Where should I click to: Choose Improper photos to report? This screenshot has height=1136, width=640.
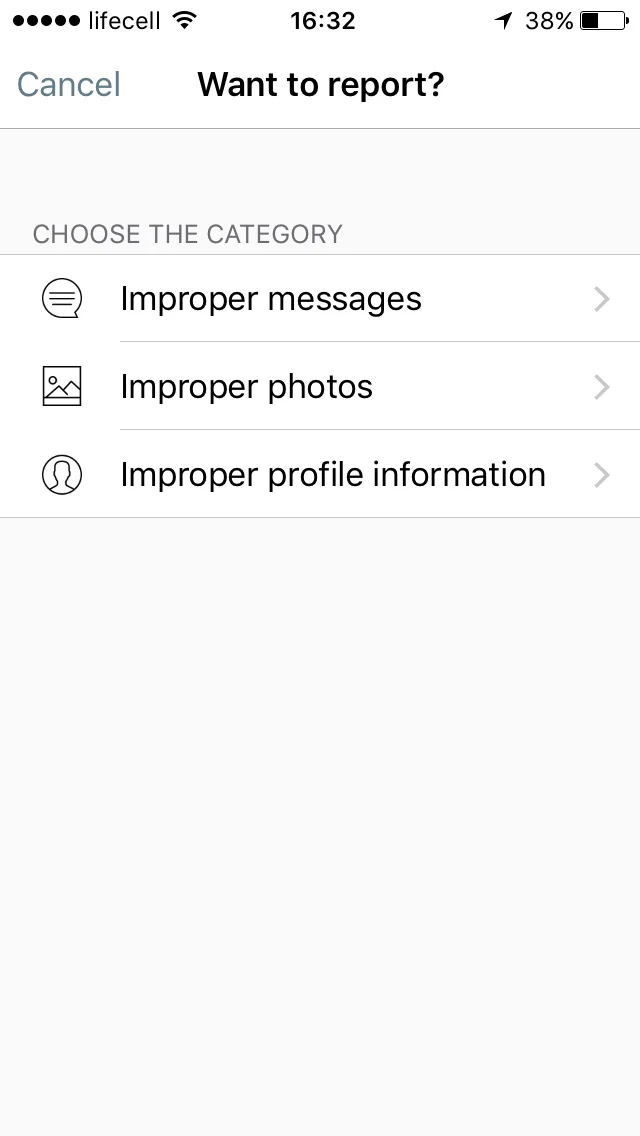(x=320, y=386)
